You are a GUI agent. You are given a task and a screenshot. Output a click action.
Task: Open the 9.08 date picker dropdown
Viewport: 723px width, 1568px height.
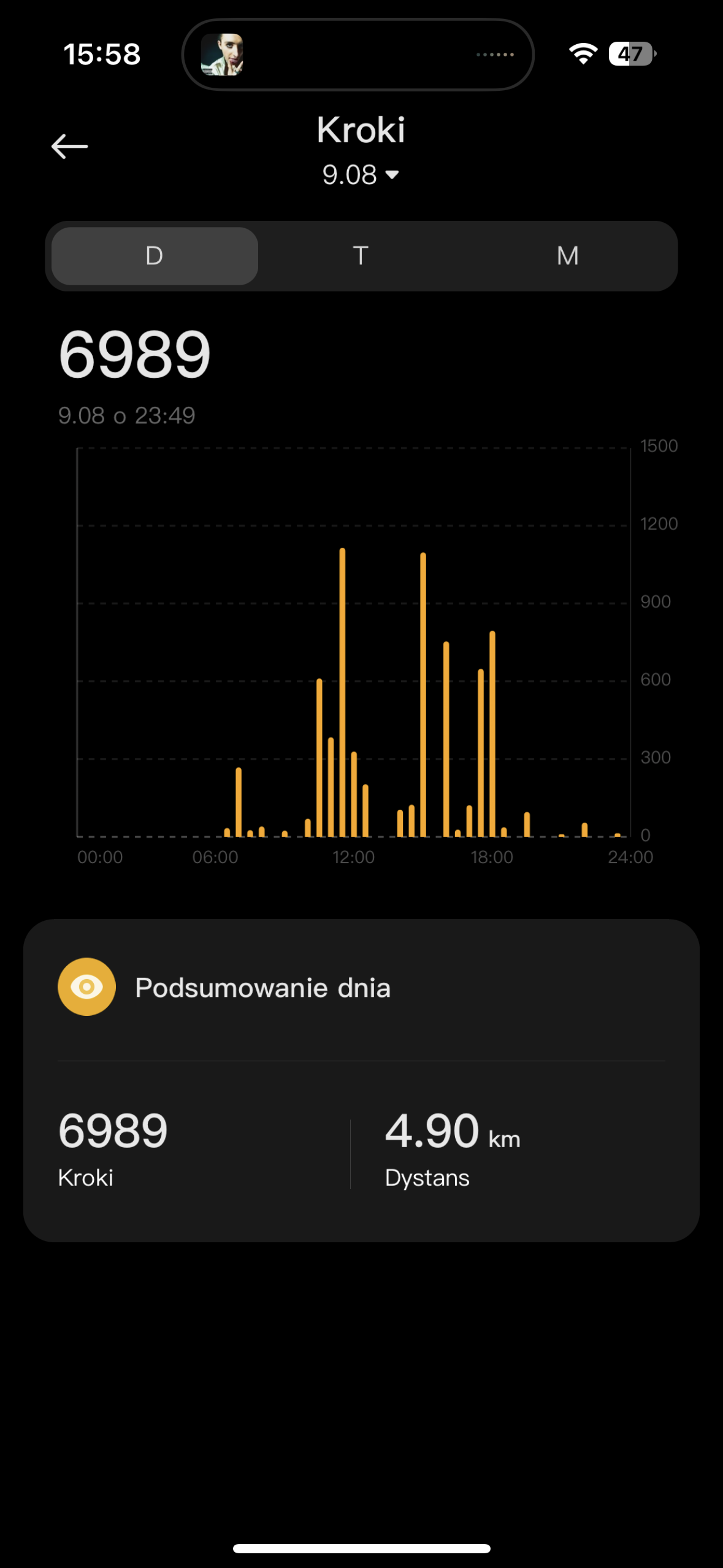[361, 175]
